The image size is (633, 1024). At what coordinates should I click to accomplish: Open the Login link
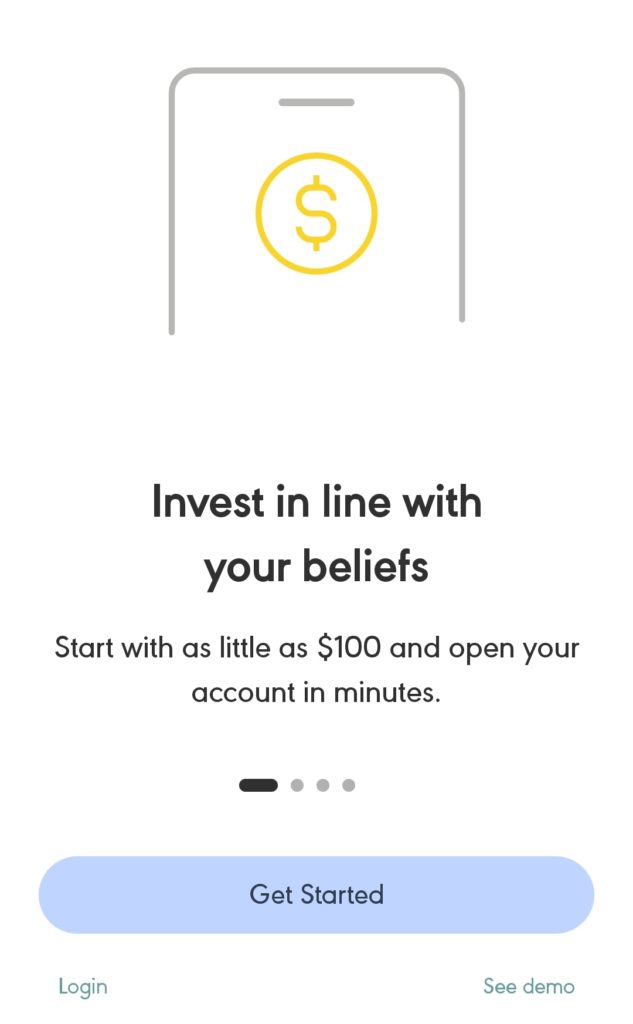pos(83,986)
